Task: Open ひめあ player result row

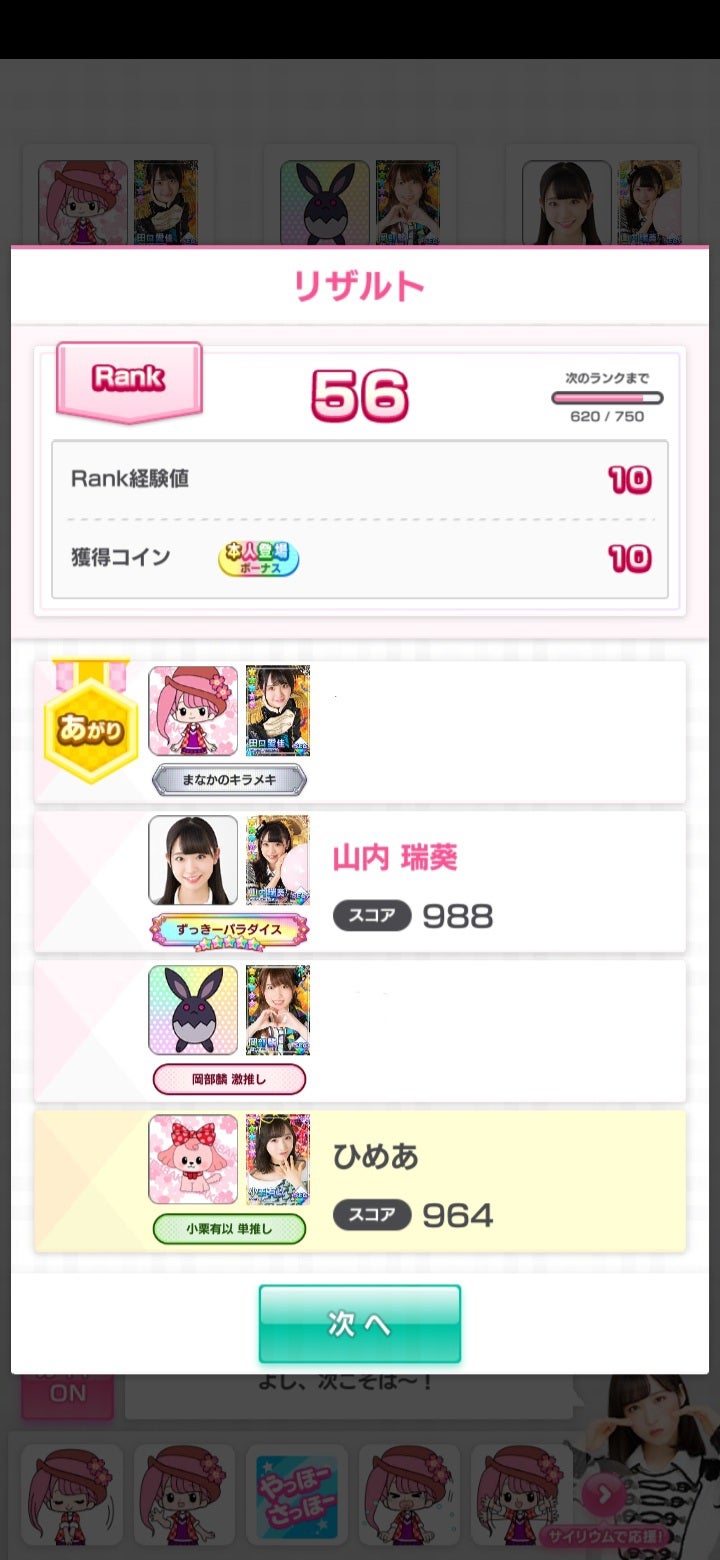Action: (360, 1180)
